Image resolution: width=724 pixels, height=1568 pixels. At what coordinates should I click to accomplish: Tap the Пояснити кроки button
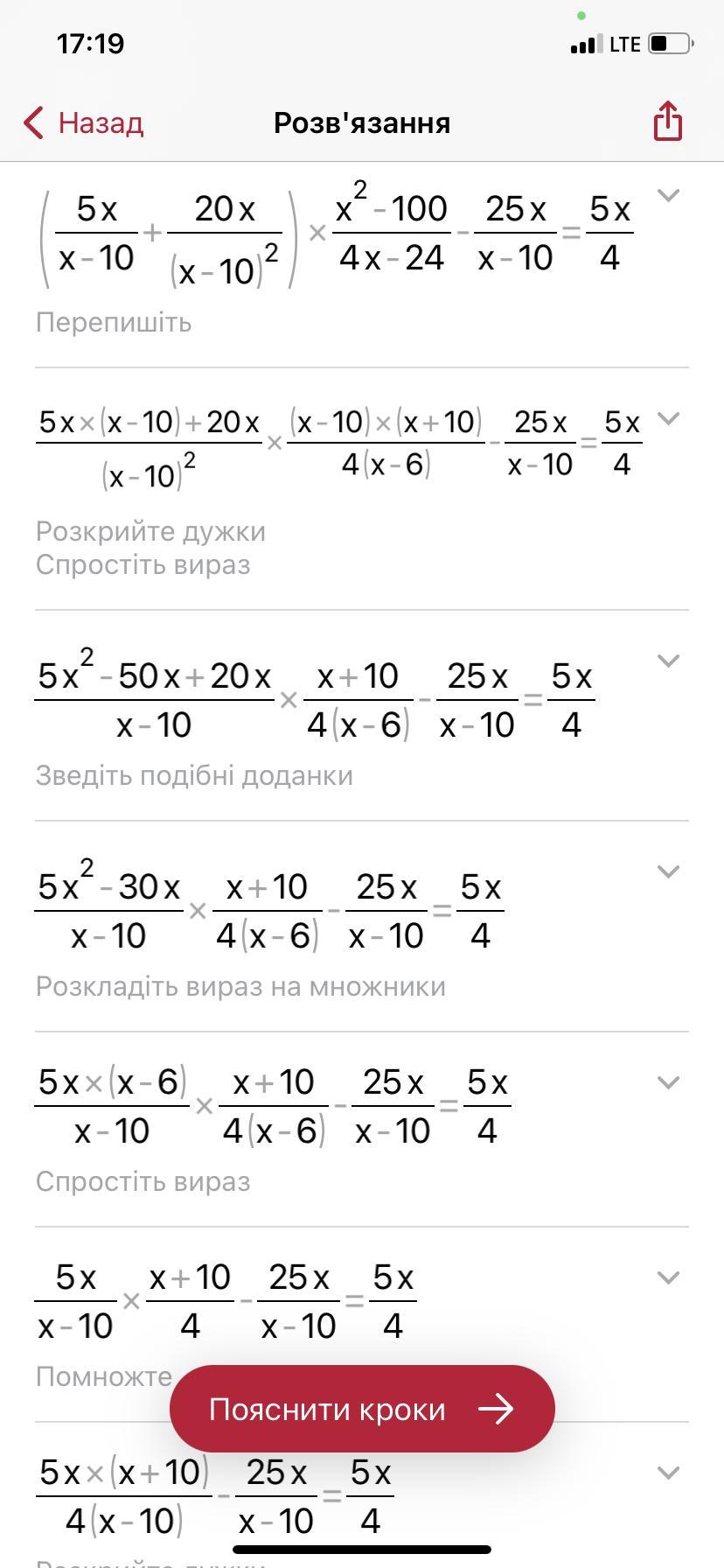click(362, 1409)
